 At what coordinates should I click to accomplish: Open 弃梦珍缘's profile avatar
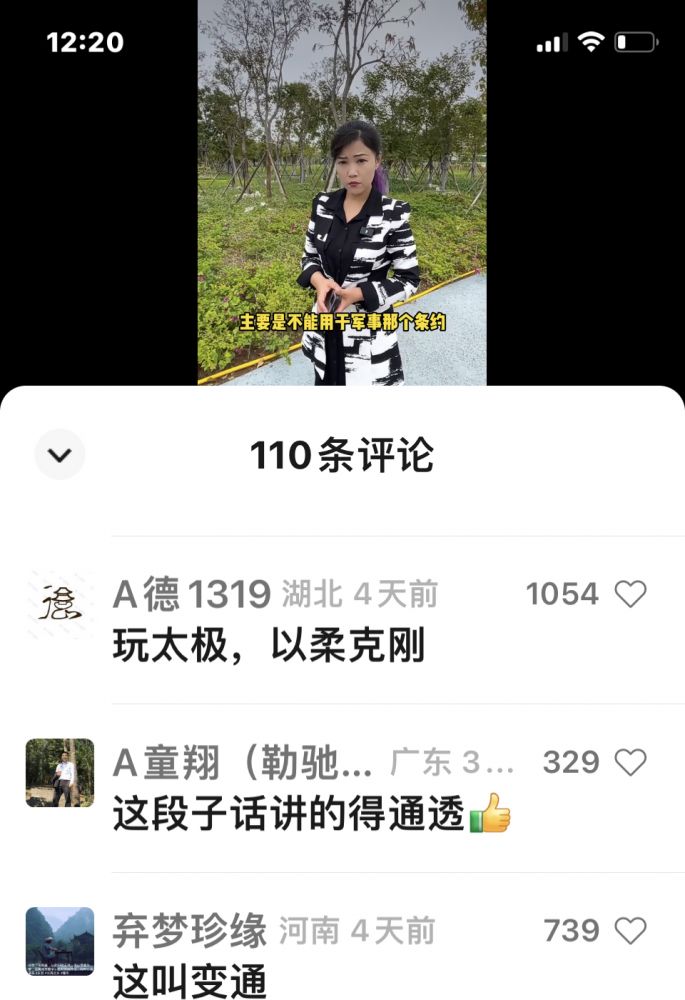[60, 941]
